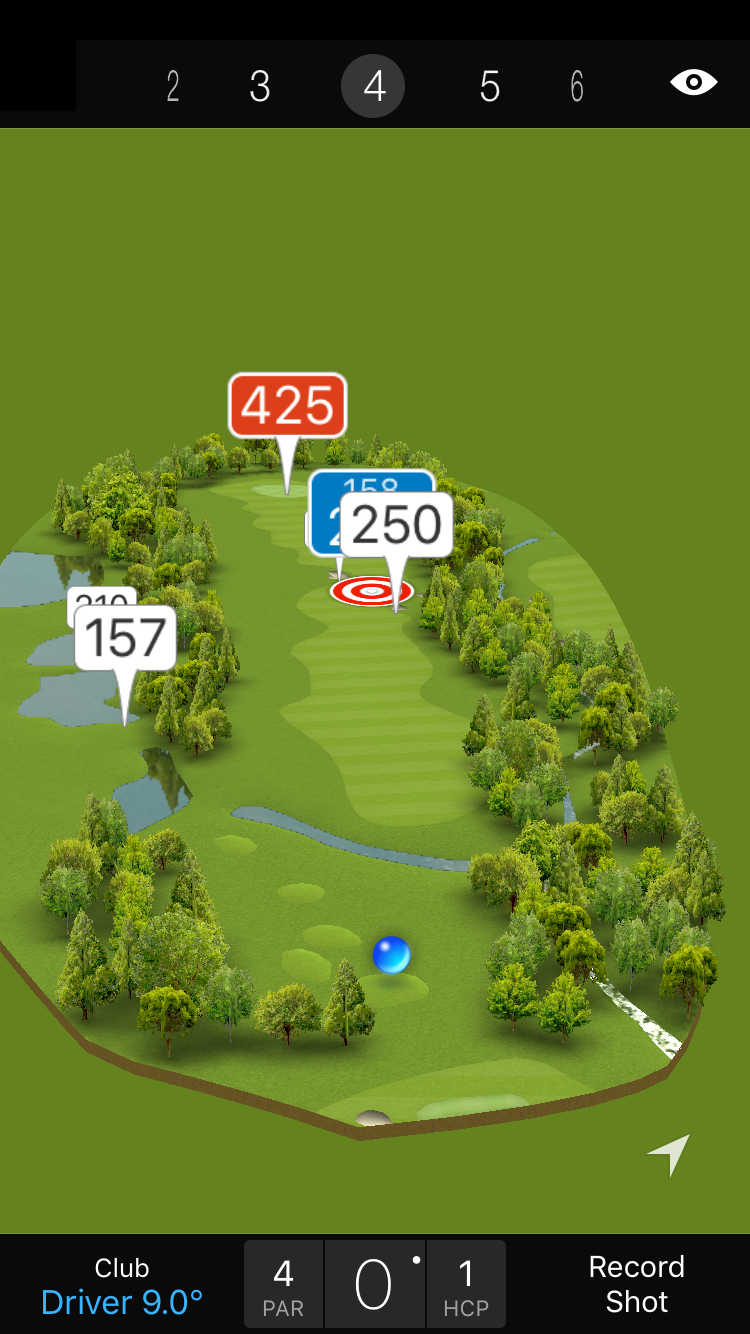This screenshot has width=750, height=1334.
Task: Tap Record Shot
Action: tap(636, 1284)
